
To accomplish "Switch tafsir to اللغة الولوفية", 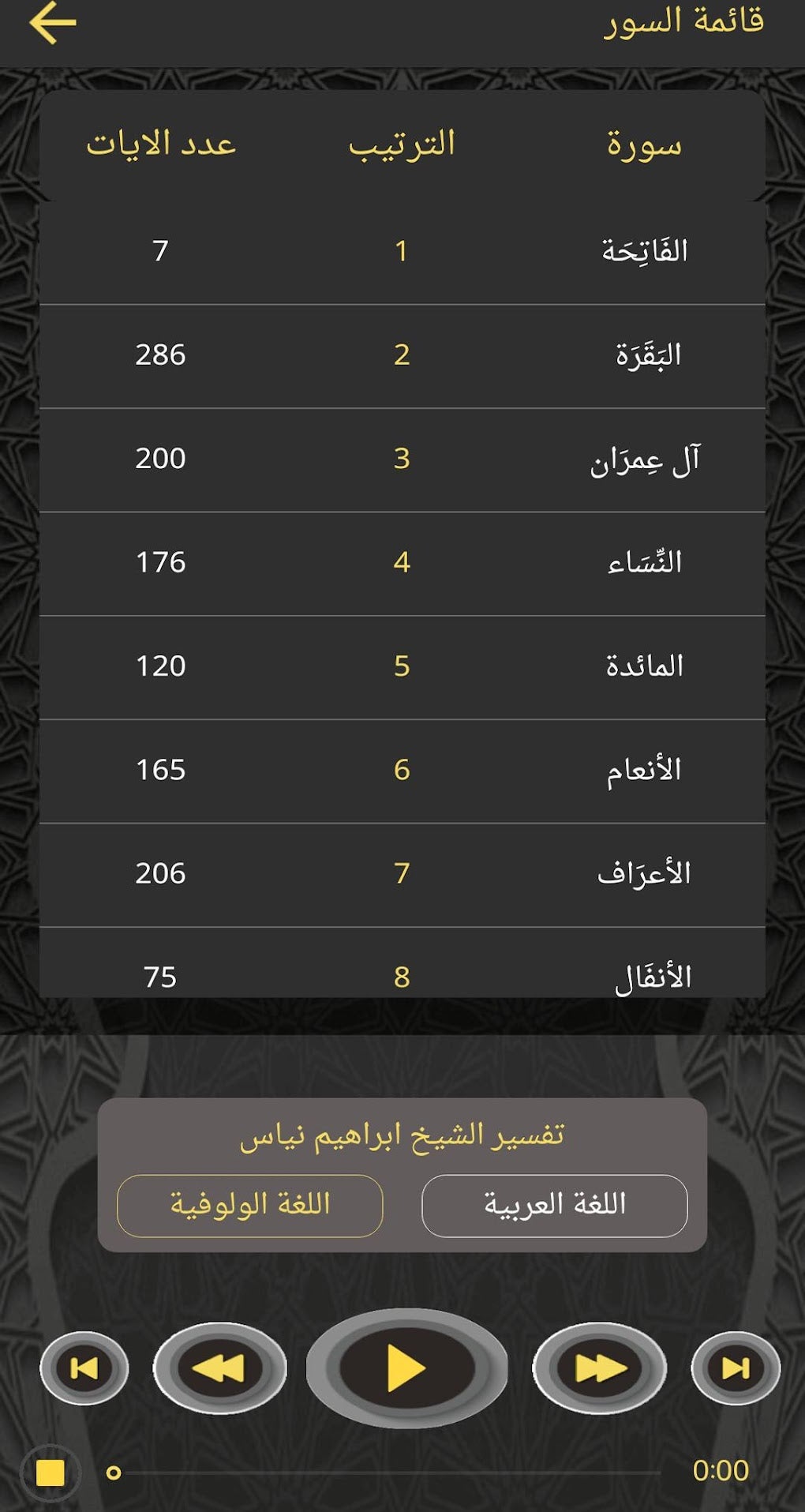I will (x=250, y=1206).
